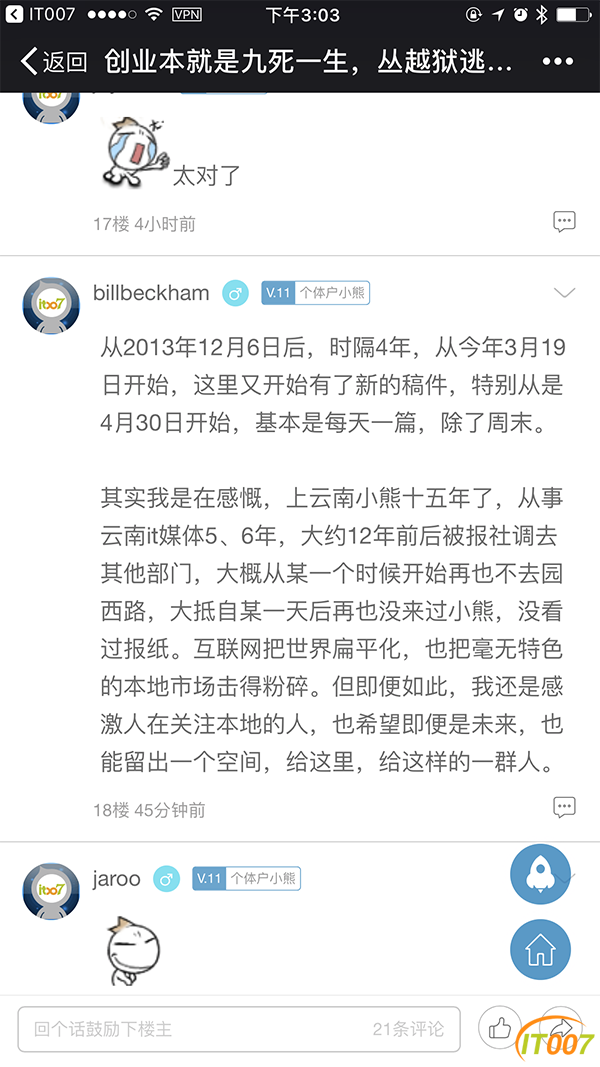View billbeckham's username profile
Image resolution: width=600 pixels, height=1067 pixels.
coord(151,293)
